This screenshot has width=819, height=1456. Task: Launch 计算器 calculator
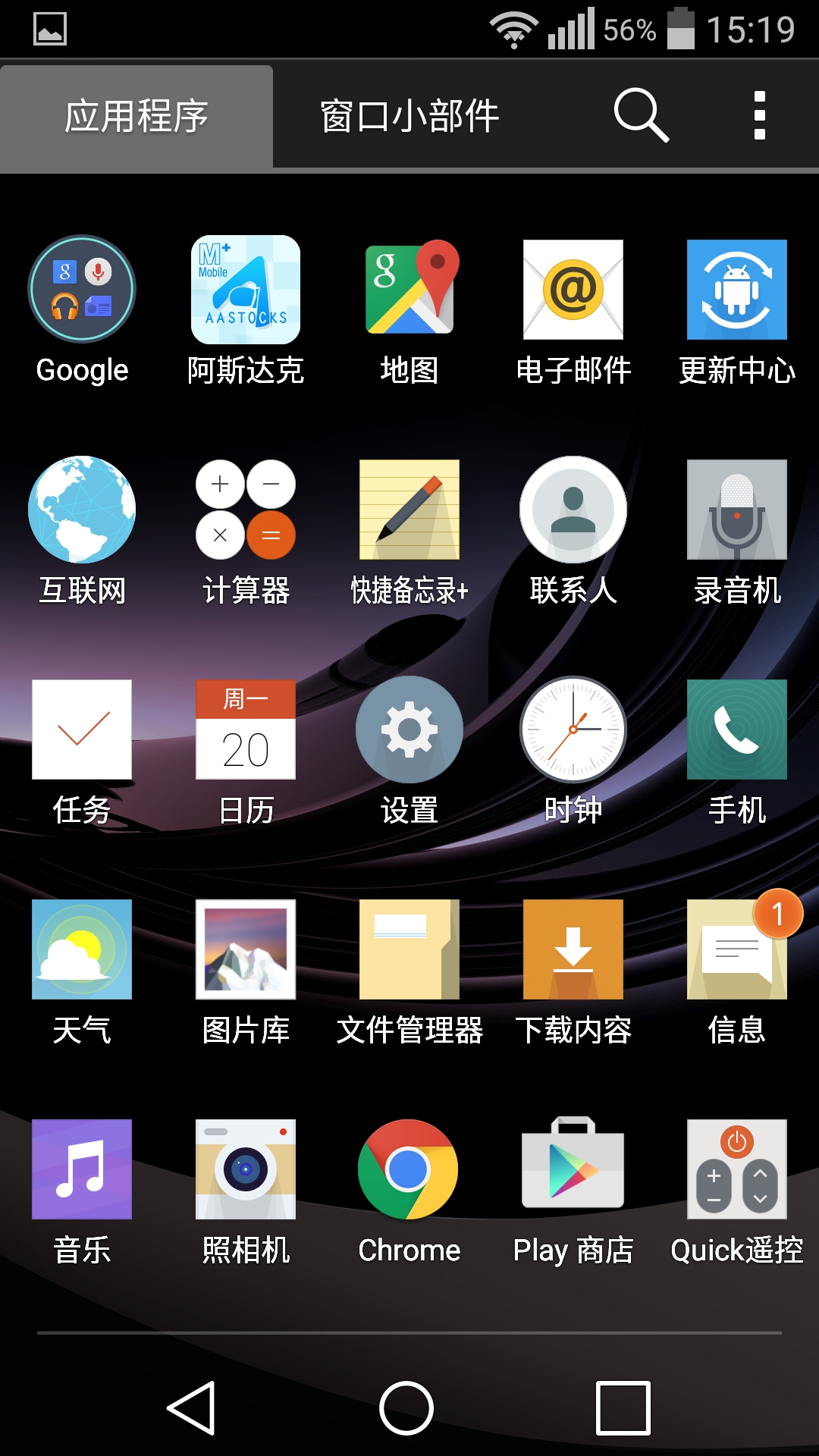point(246,510)
